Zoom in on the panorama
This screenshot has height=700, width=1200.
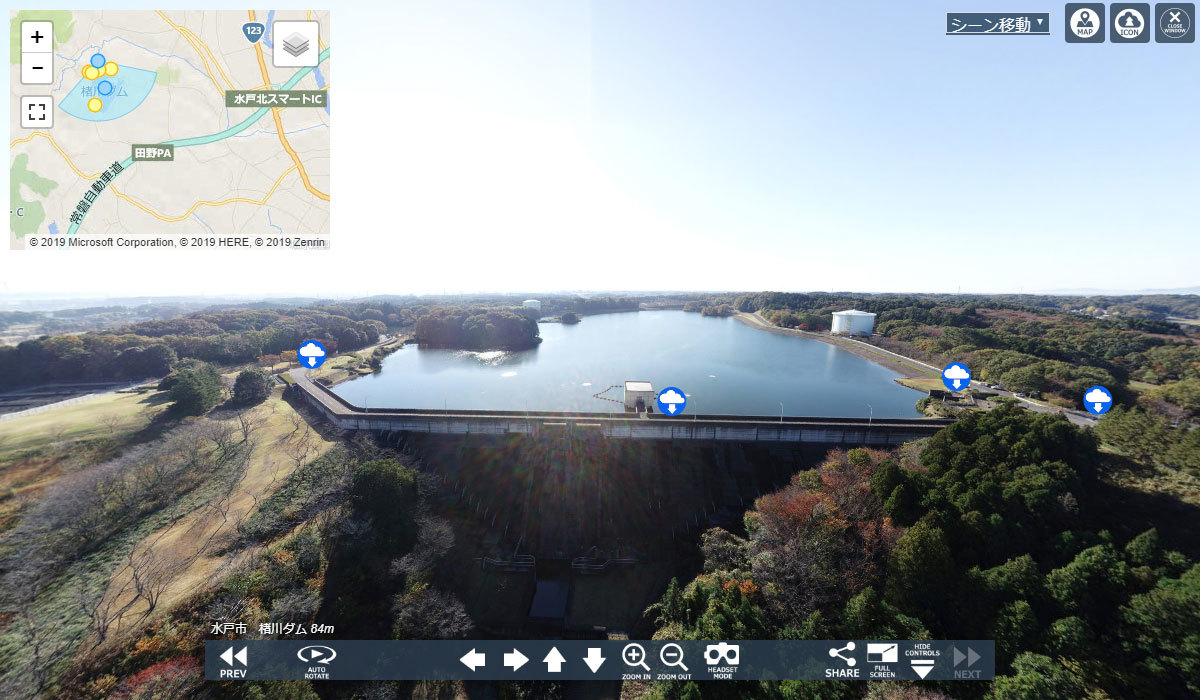[636, 660]
